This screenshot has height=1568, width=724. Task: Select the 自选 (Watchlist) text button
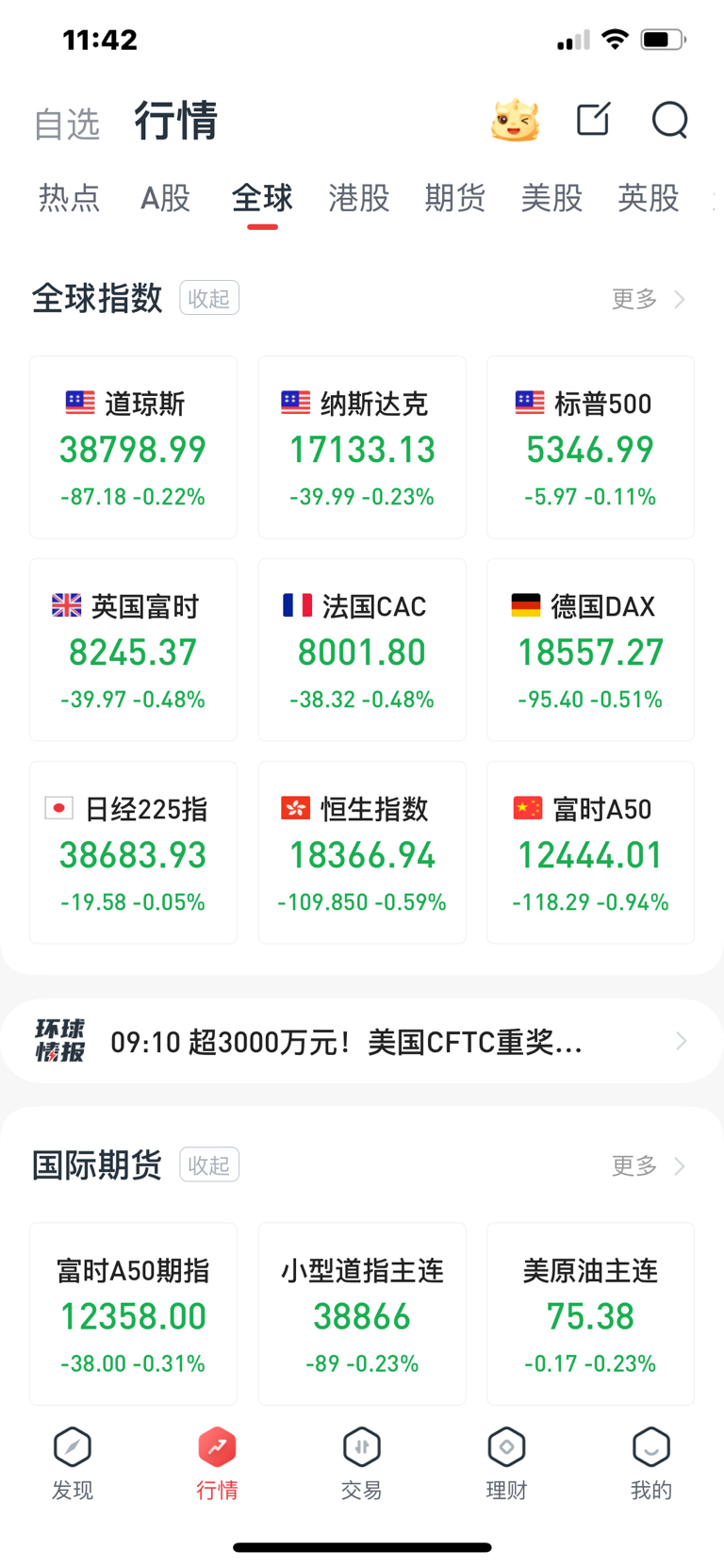(x=67, y=124)
